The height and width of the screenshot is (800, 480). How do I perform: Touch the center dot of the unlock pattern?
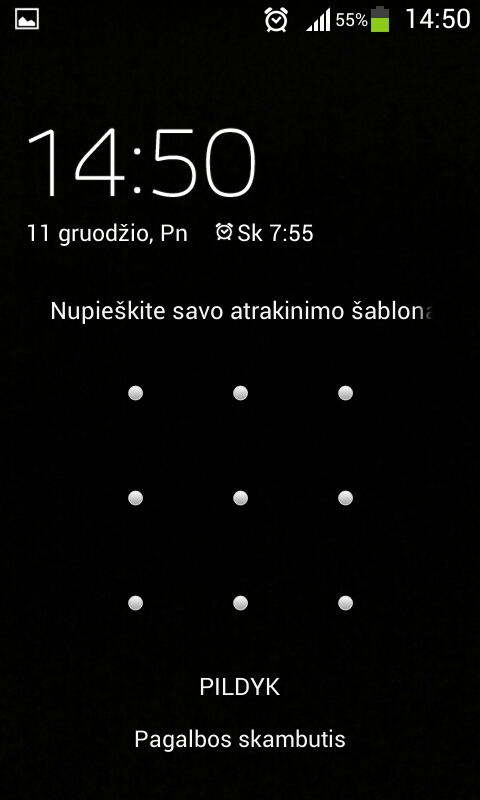coord(240,498)
